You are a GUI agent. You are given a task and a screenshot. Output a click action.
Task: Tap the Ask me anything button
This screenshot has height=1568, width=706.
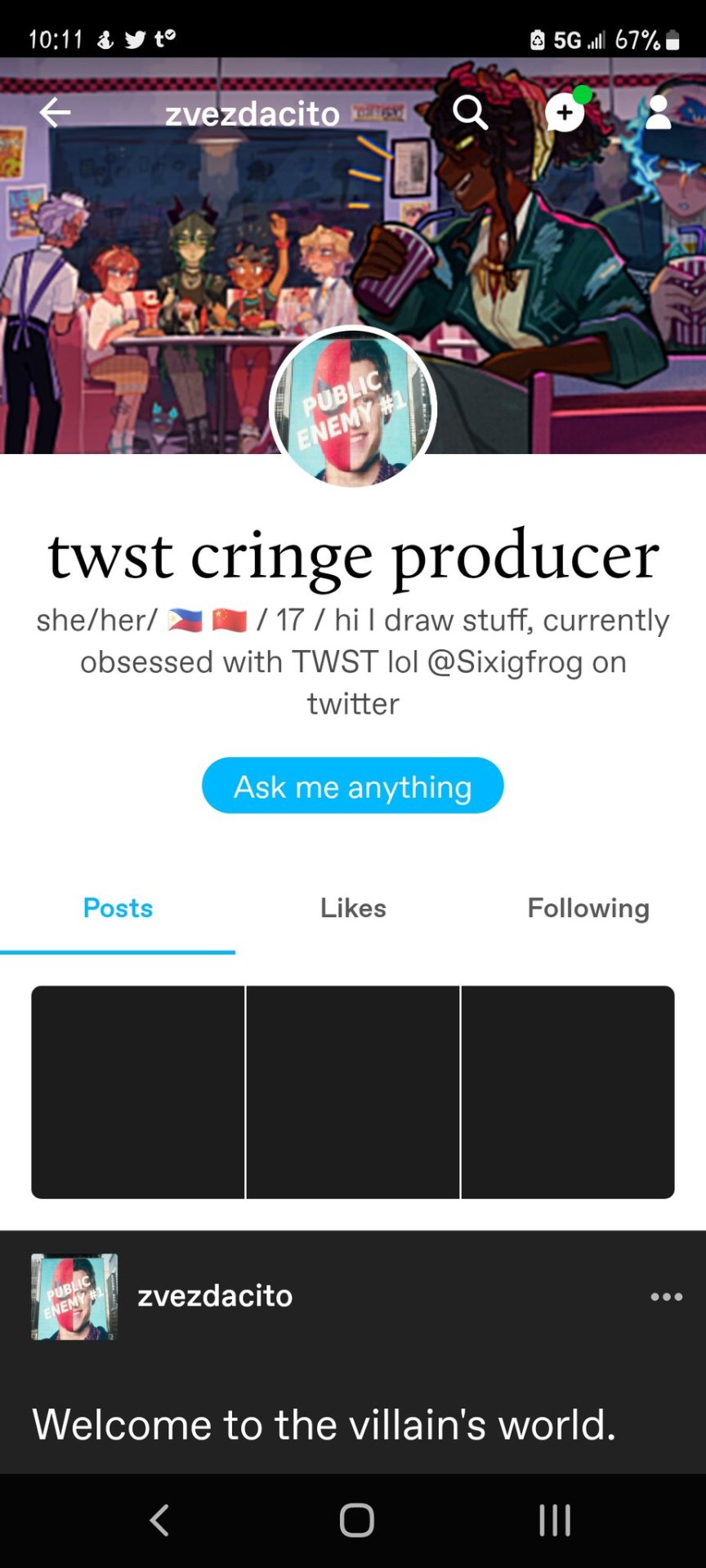click(x=353, y=786)
